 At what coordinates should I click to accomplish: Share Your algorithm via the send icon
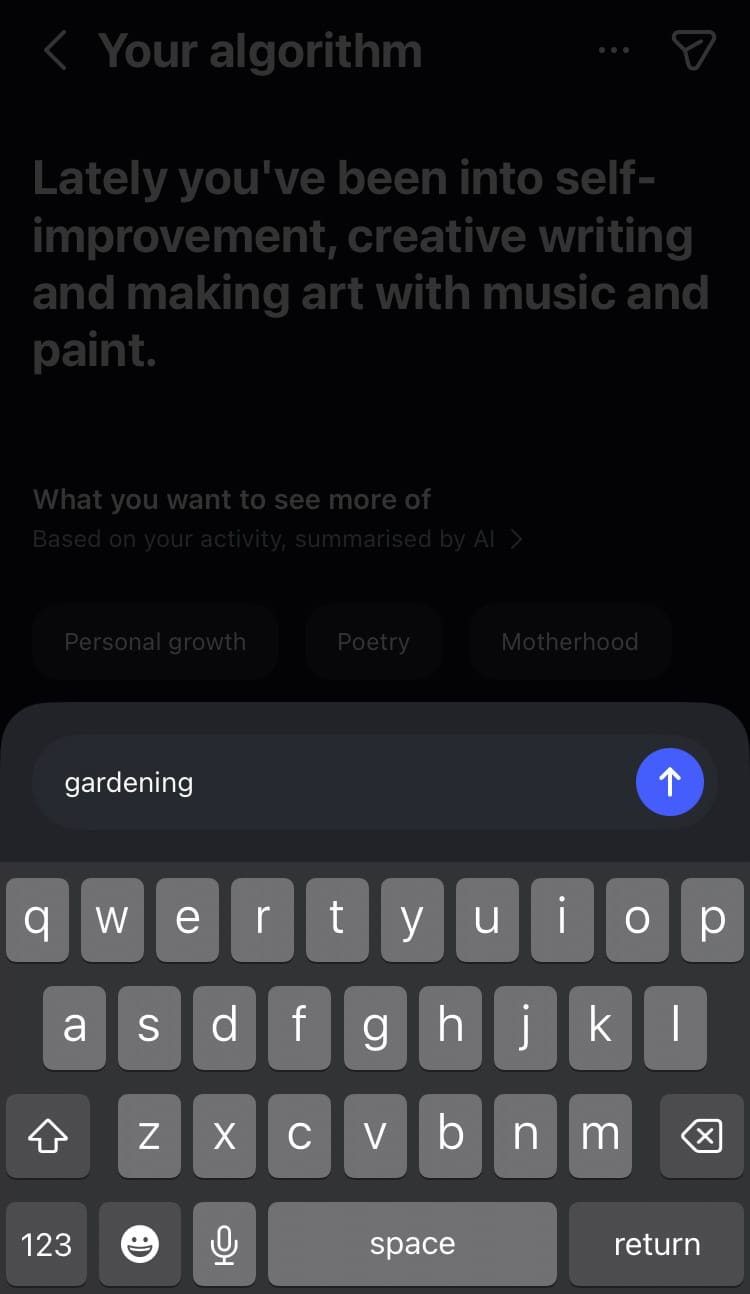(x=692, y=50)
